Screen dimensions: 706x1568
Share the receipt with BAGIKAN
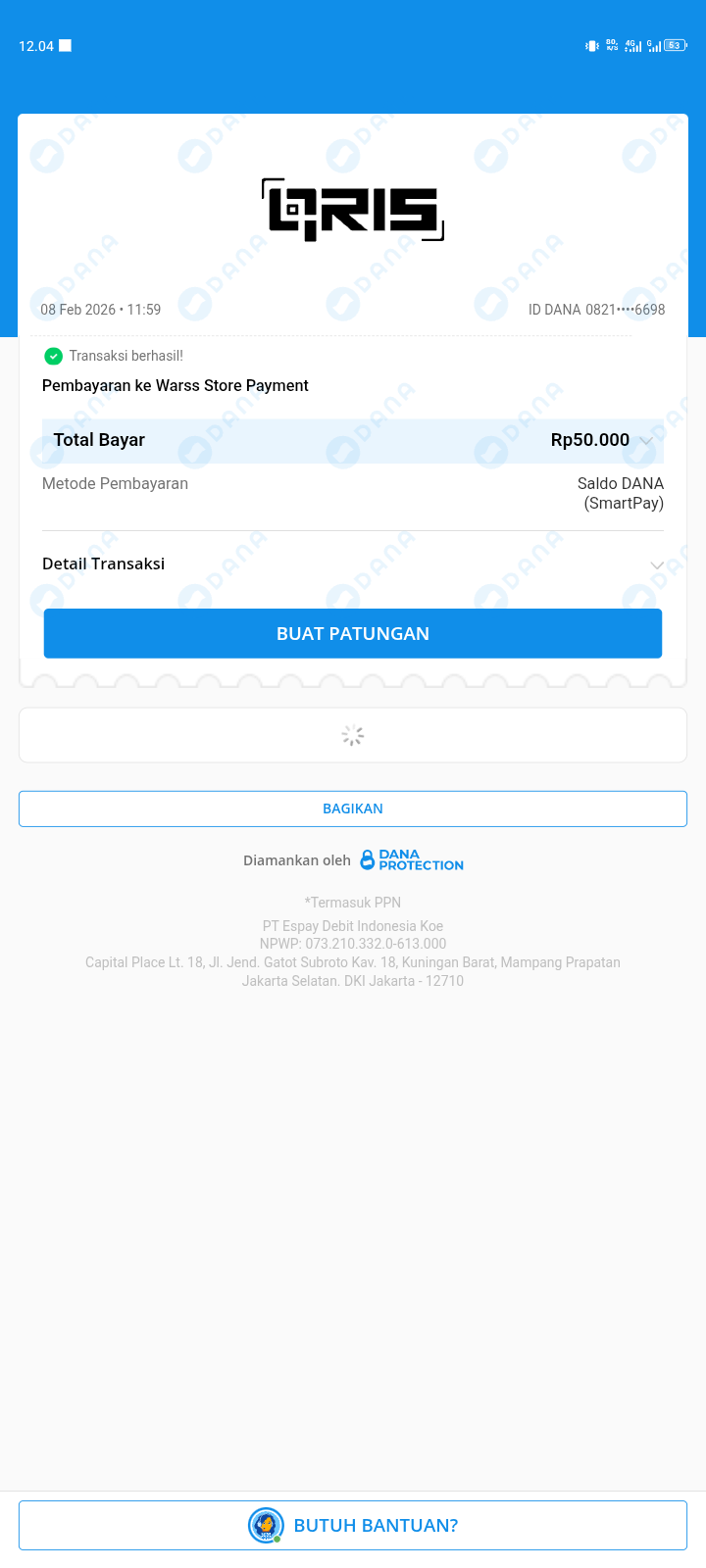(353, 808)
